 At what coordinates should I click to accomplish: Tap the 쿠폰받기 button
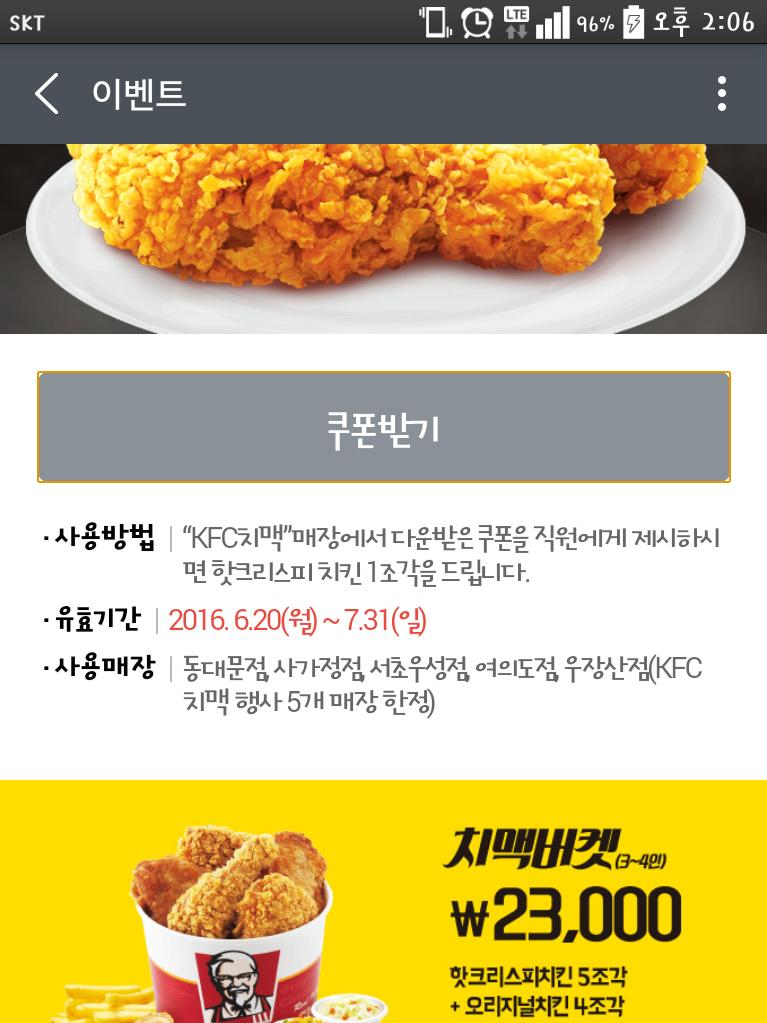coord(383,427)
